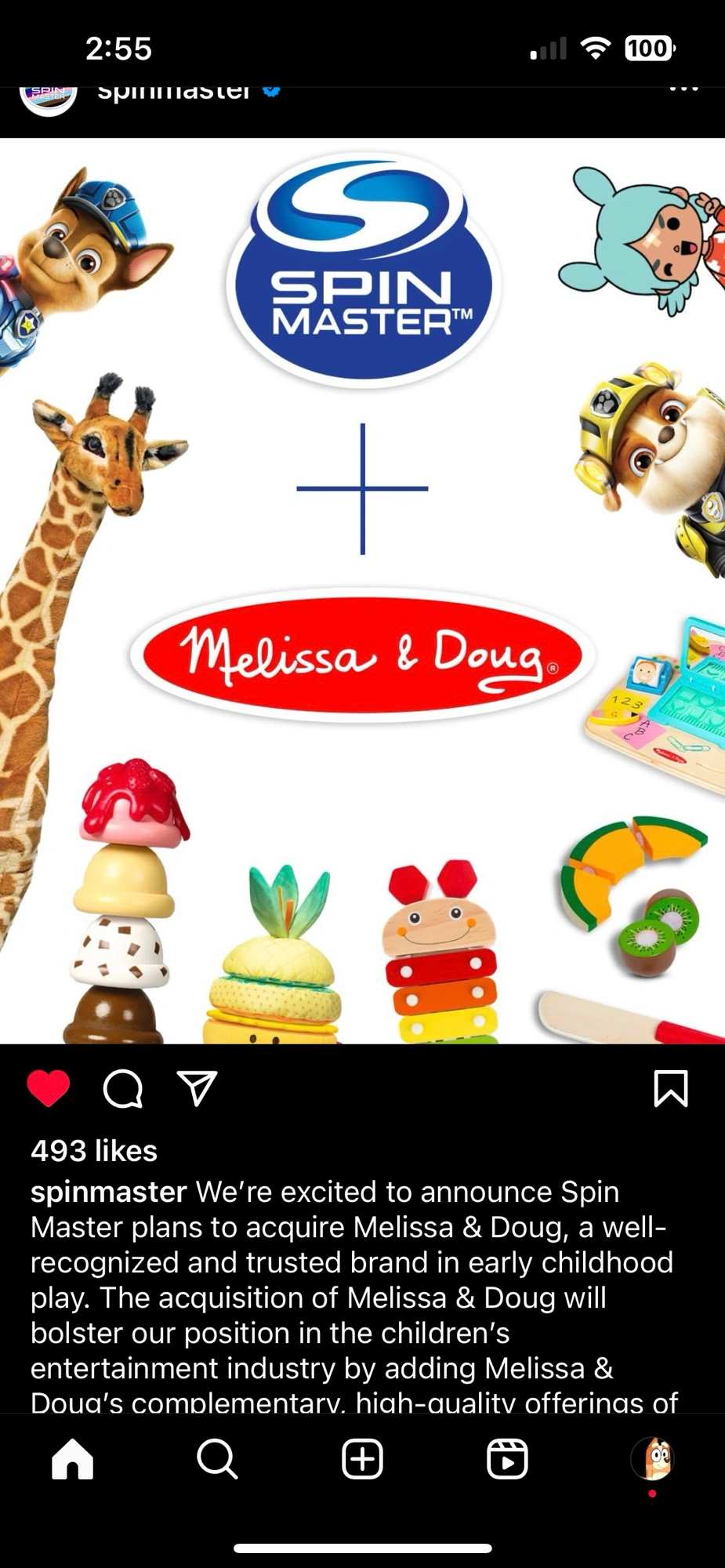Screen dimensions: 725x1568
Task: Open the comments with the speech bubble icon
Action: click(x=121, y=1088)
